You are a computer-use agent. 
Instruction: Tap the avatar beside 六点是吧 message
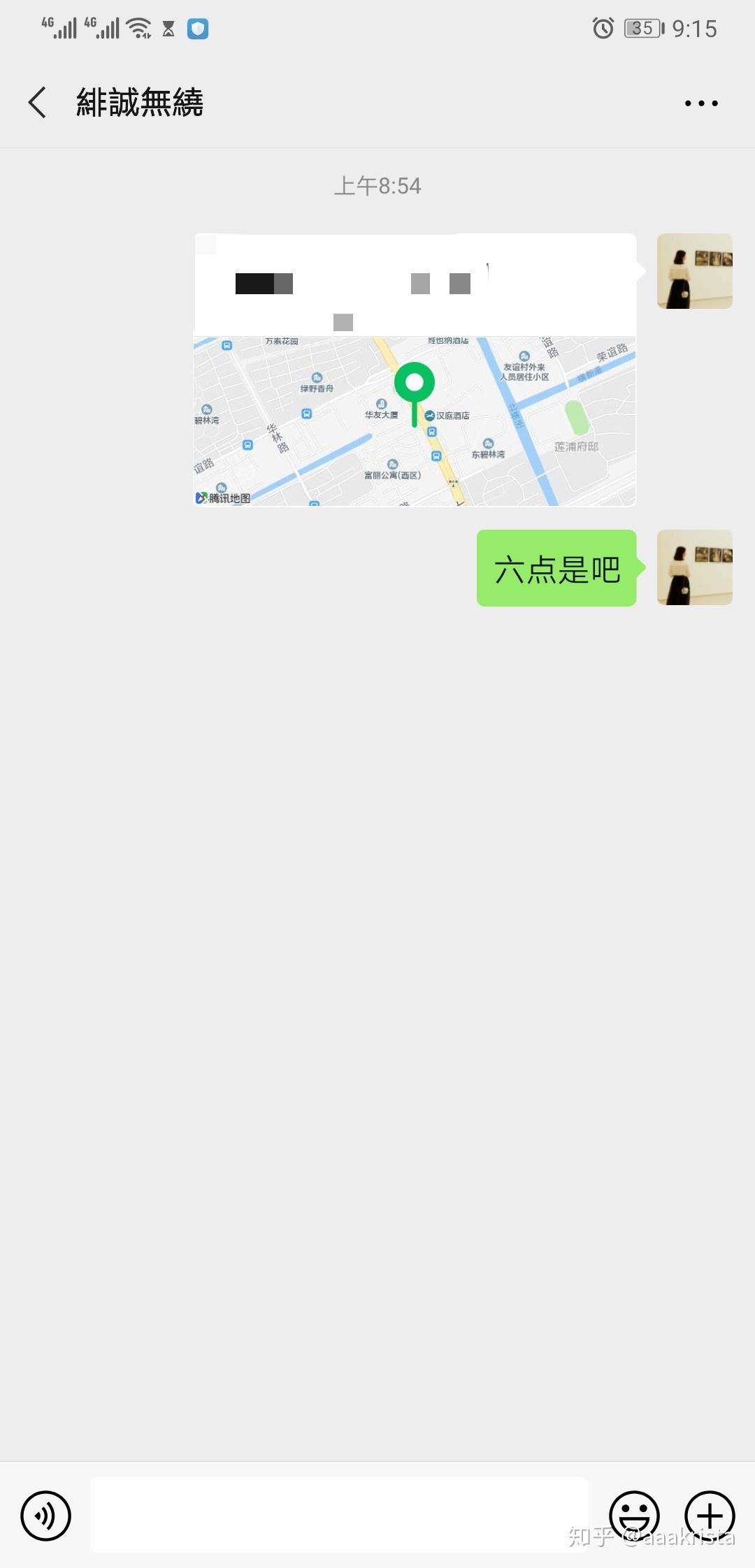click(695, 567)
